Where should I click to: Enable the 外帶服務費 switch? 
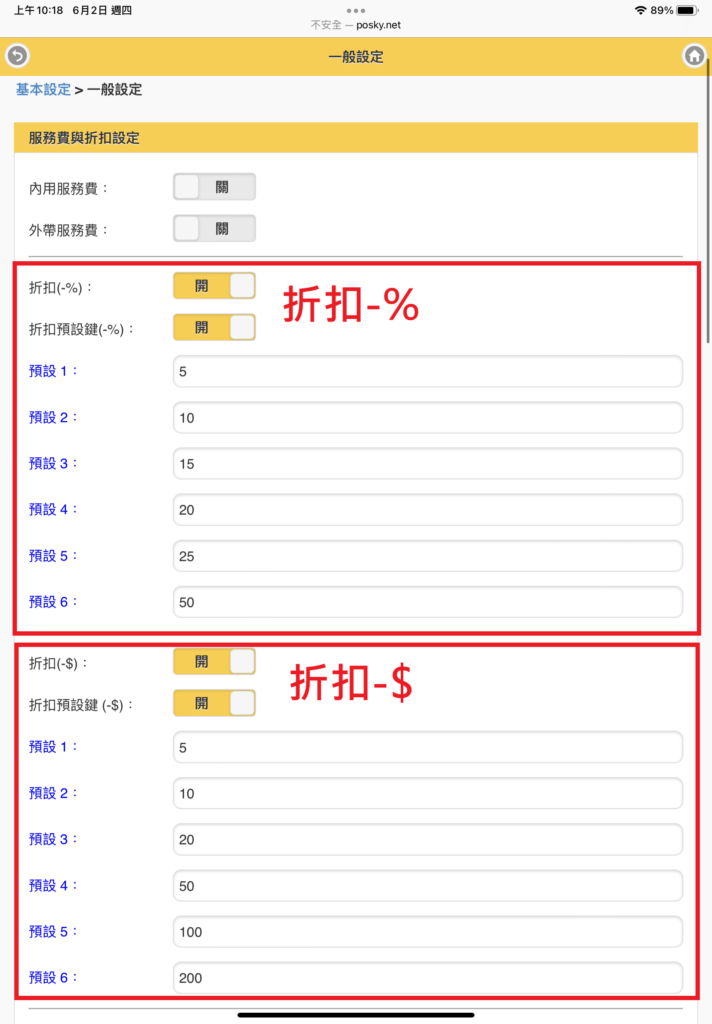click(x=214, y=229)
